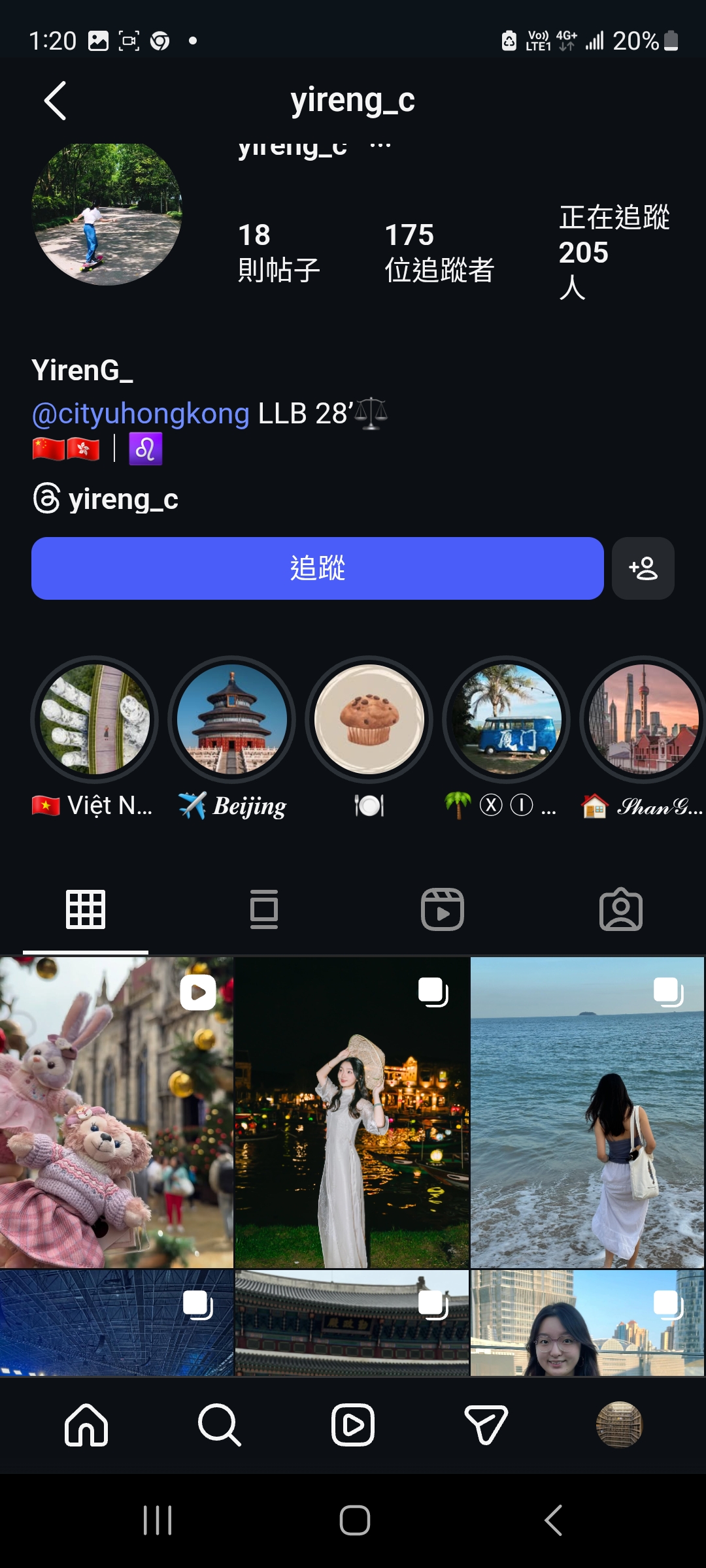706x1568 pixels.
Task: Open suggested accounts with the add-person icon
Action: pos(643,568)
